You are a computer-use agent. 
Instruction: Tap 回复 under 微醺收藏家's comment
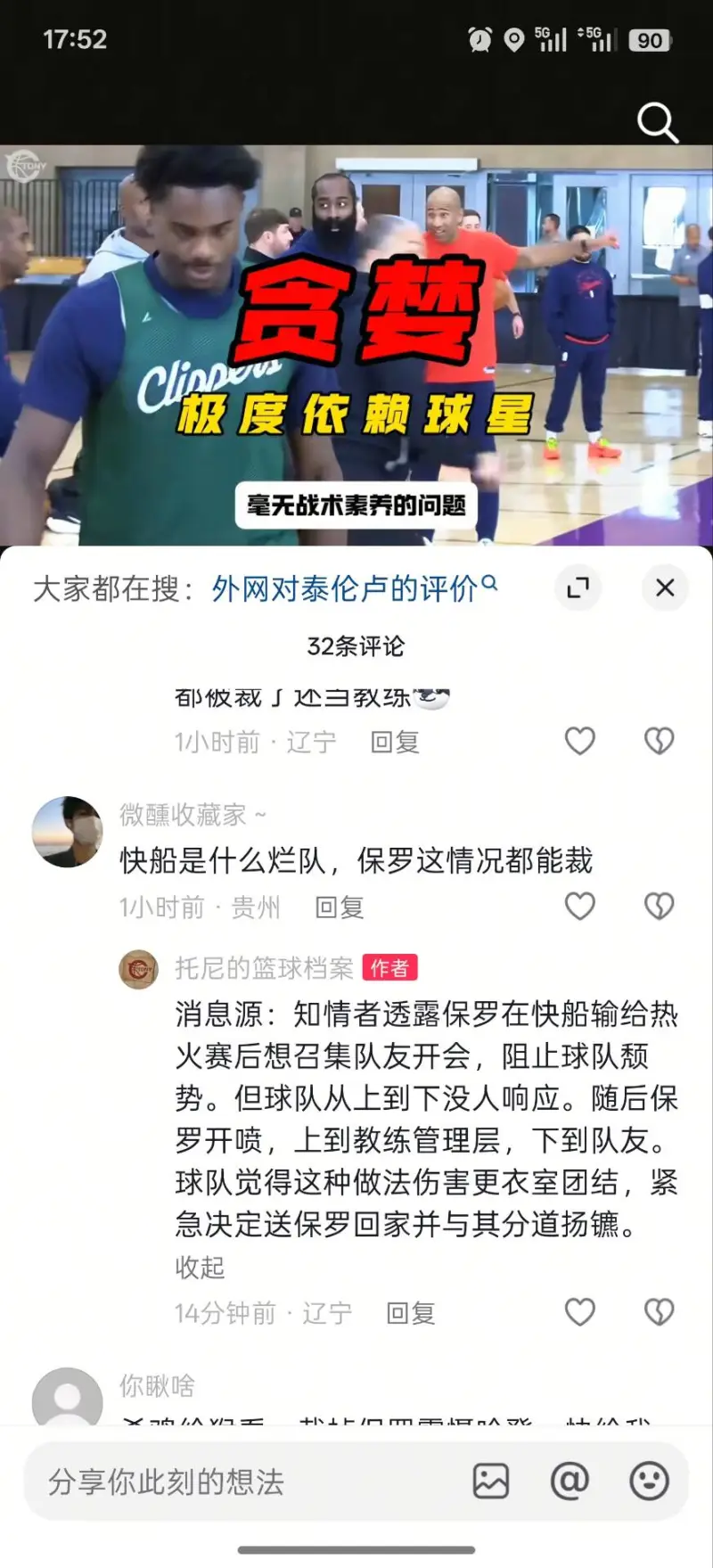[x=339, y=906]
